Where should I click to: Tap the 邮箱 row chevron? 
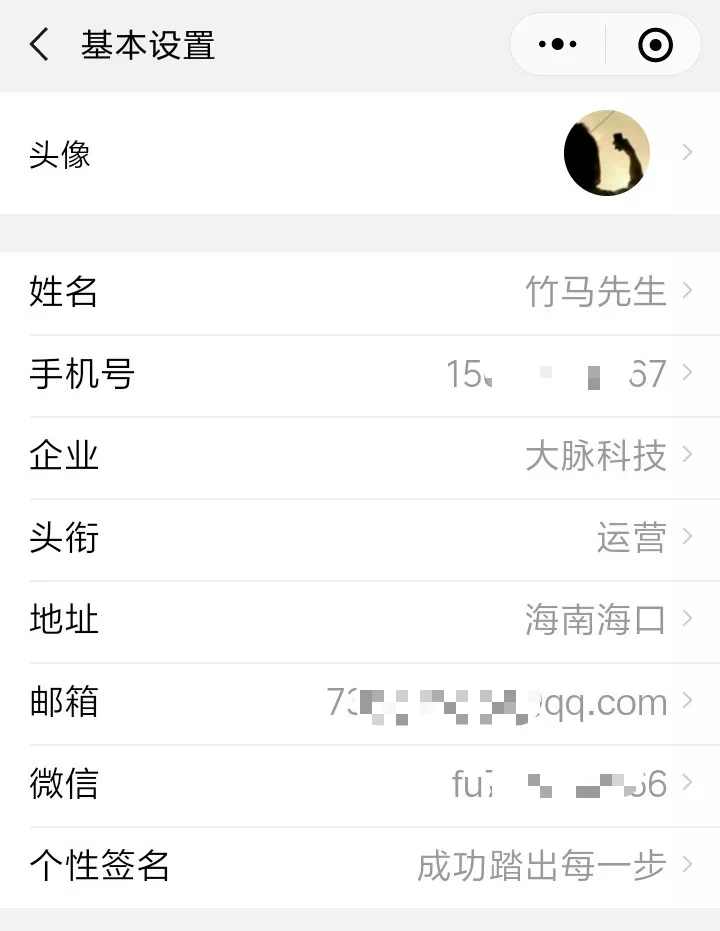pos(688,701)
